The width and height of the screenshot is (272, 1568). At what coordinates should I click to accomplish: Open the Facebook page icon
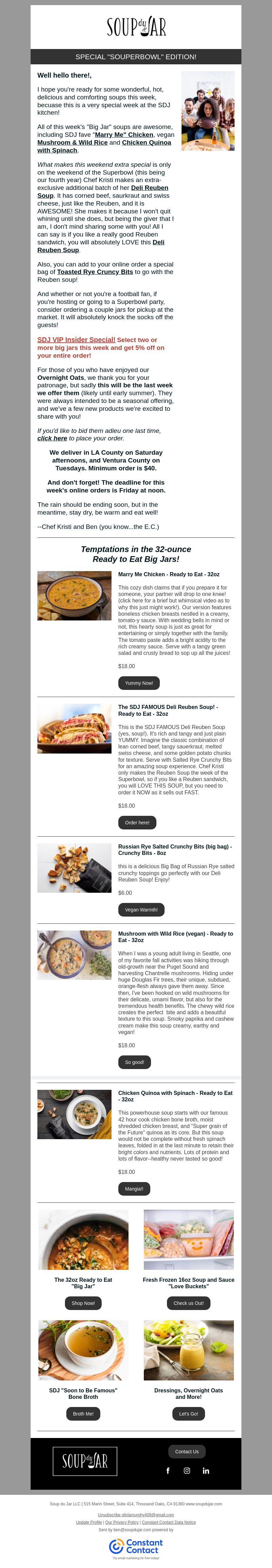click(168, 1471)
